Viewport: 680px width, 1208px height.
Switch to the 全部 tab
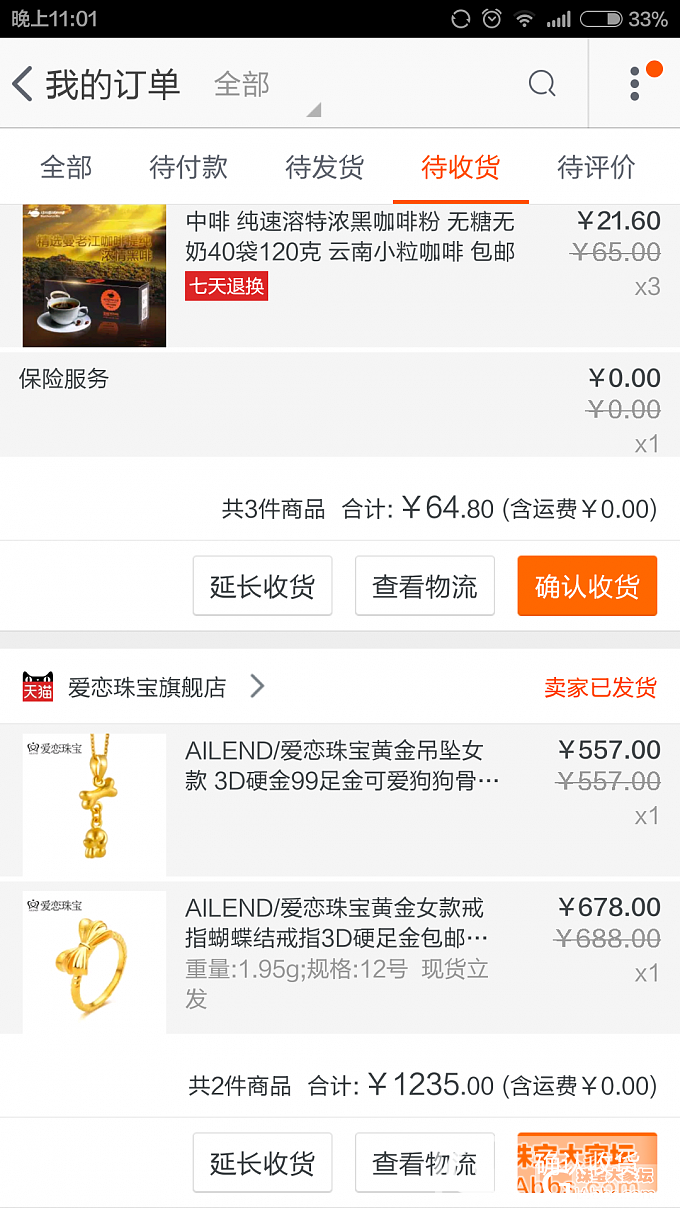tap(66, 167)
